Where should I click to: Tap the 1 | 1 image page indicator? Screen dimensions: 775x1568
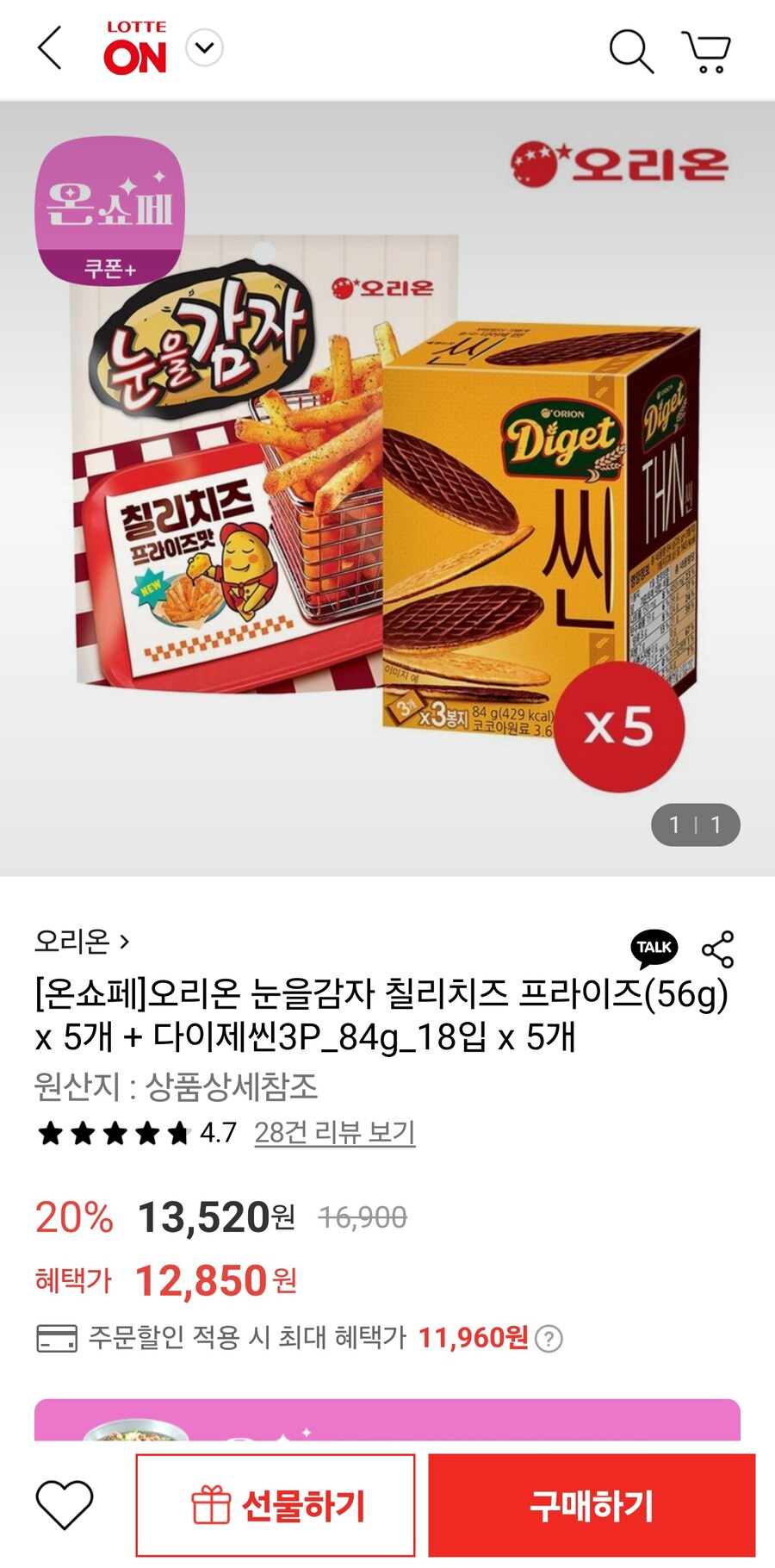[695, 824]
